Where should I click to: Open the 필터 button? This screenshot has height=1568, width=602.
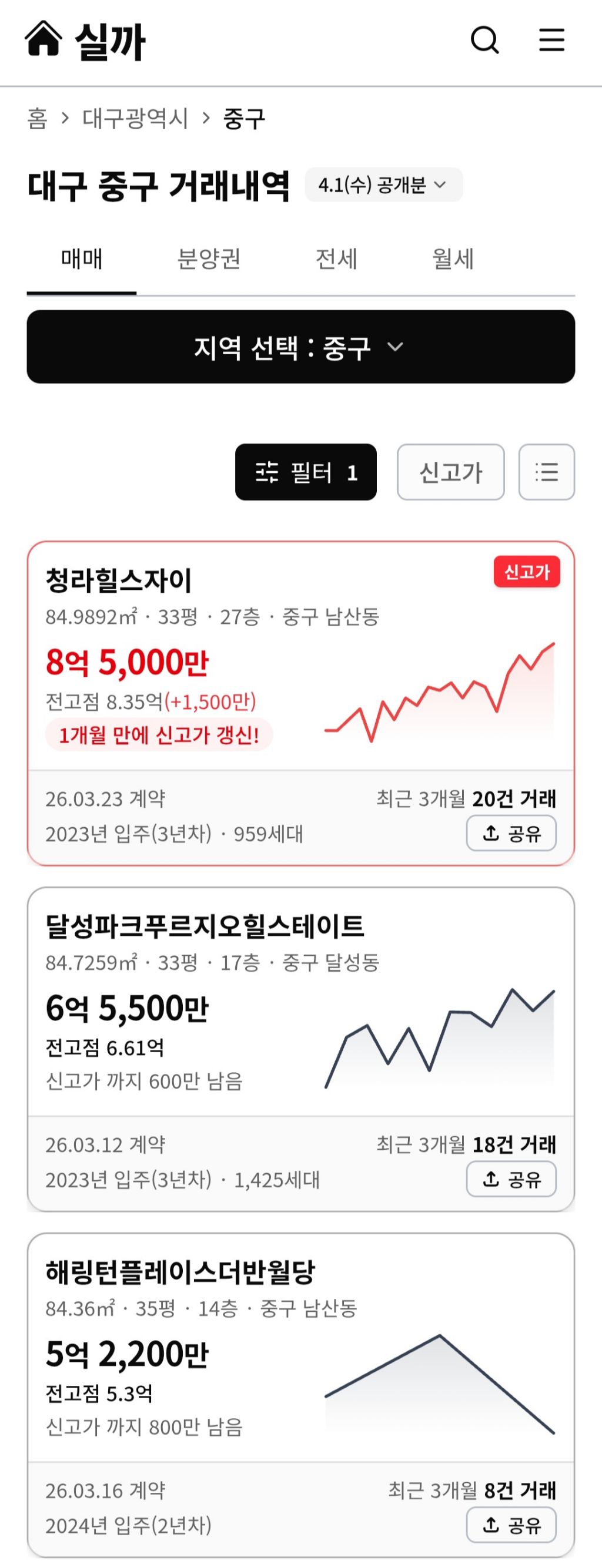(306, 472)
